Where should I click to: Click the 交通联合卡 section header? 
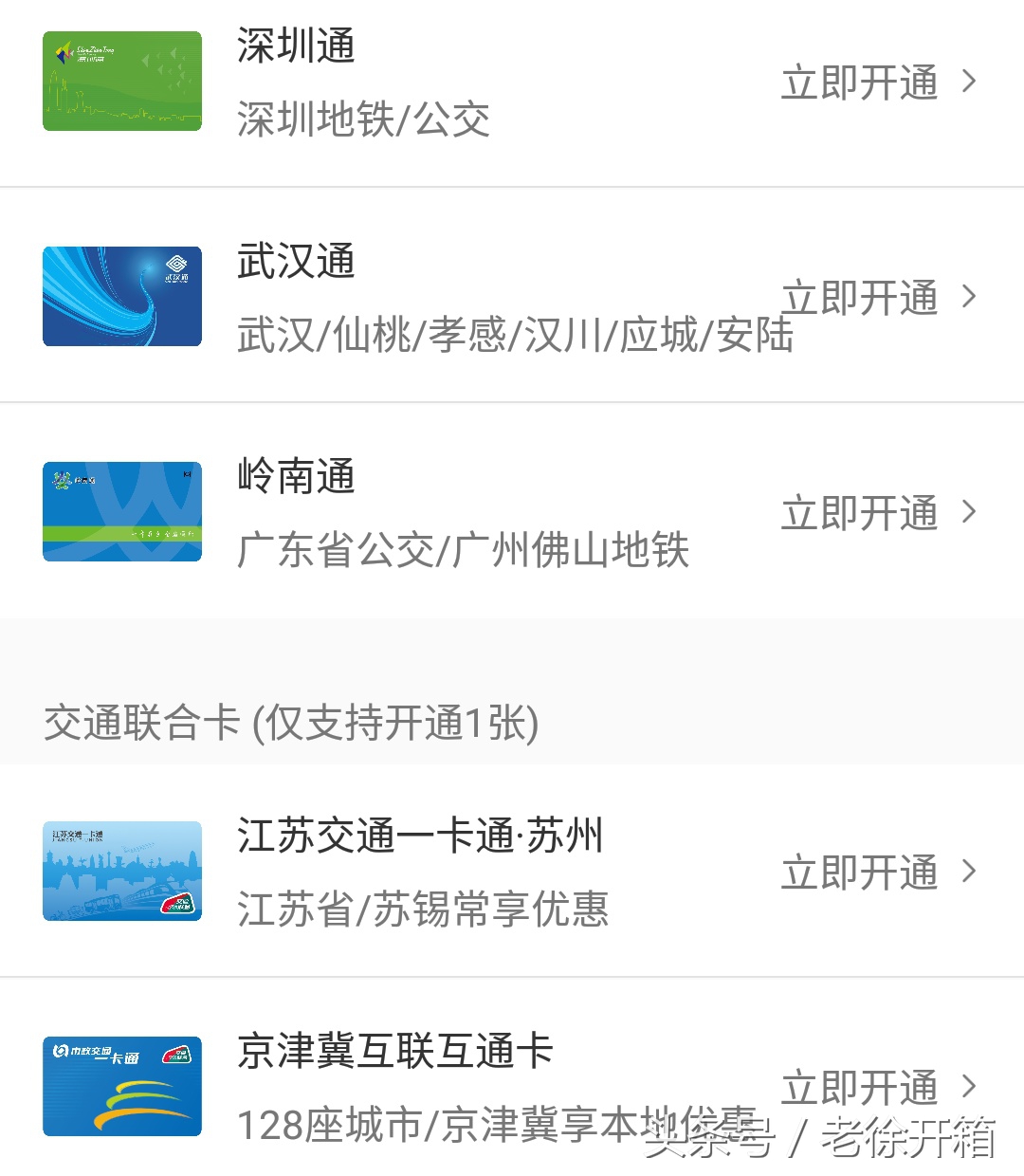[x=291, y=724]
